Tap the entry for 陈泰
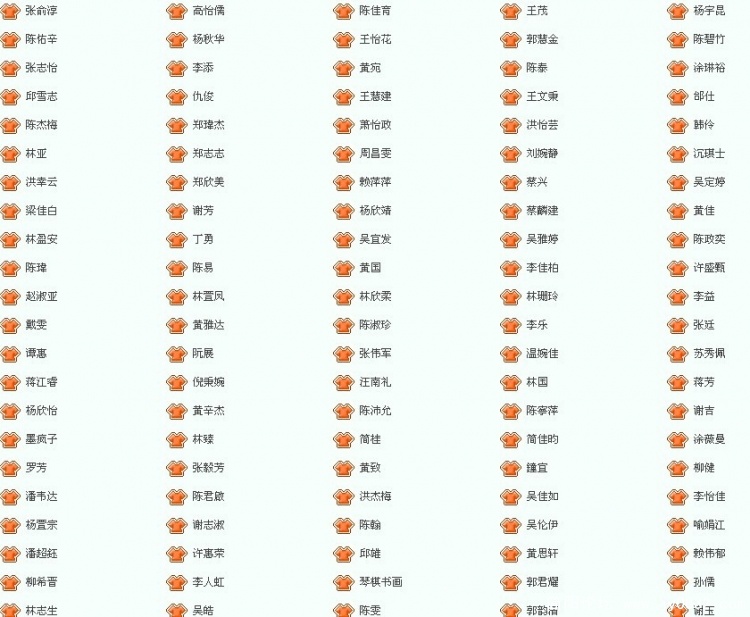 click(x=537, y=68)
